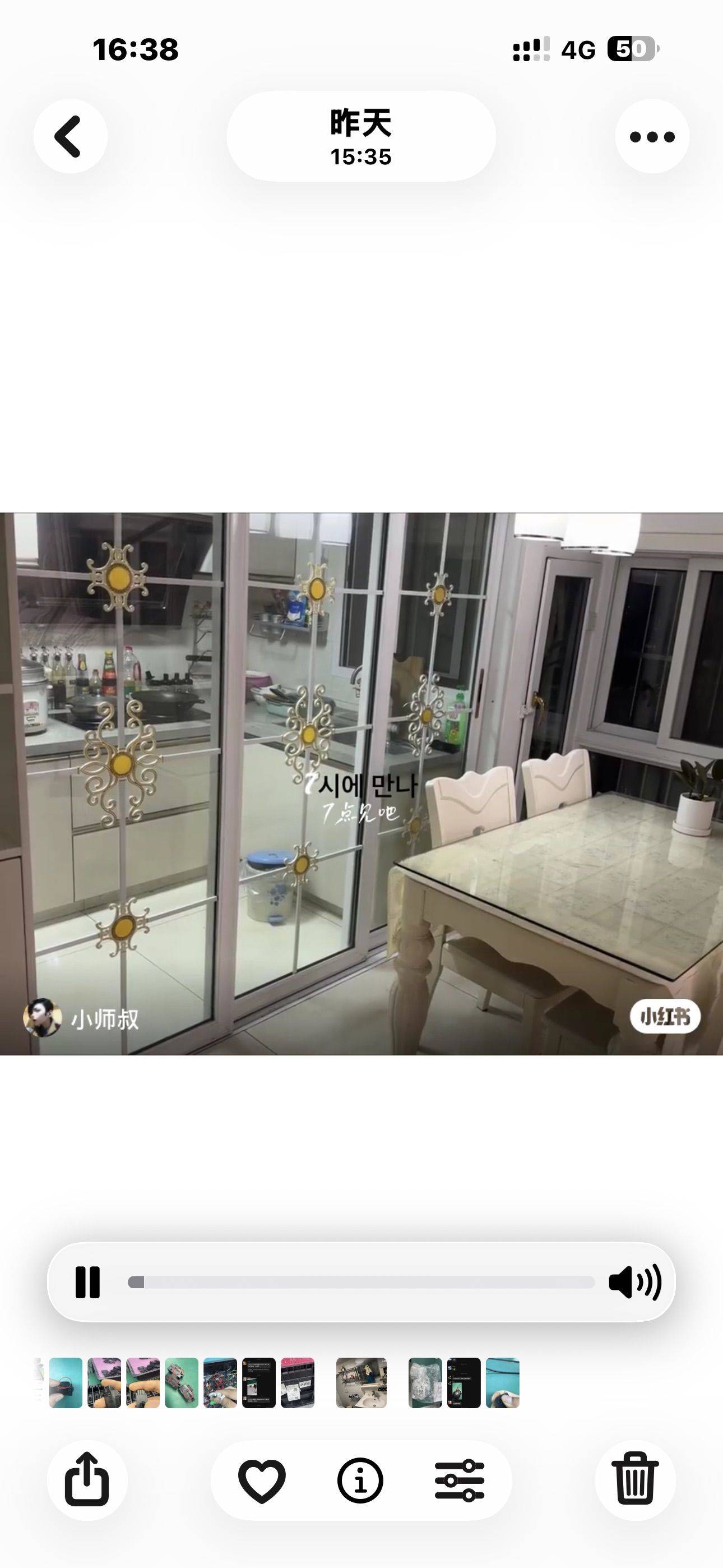The image size is (723, 1568).
Task: Select the silver foil package thumbnail
Action: coord(425,1383)
